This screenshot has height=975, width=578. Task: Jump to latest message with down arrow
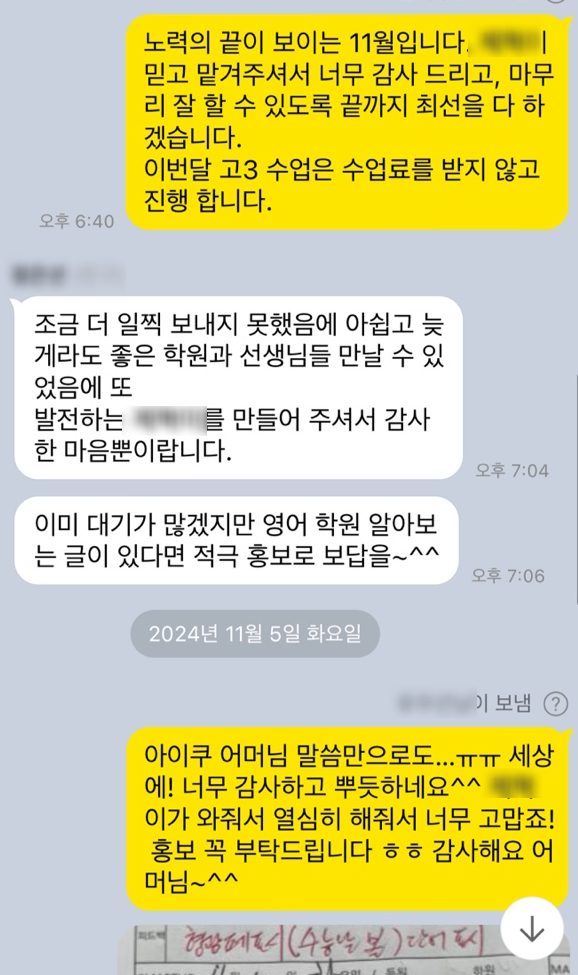click(x=532, y=929)
